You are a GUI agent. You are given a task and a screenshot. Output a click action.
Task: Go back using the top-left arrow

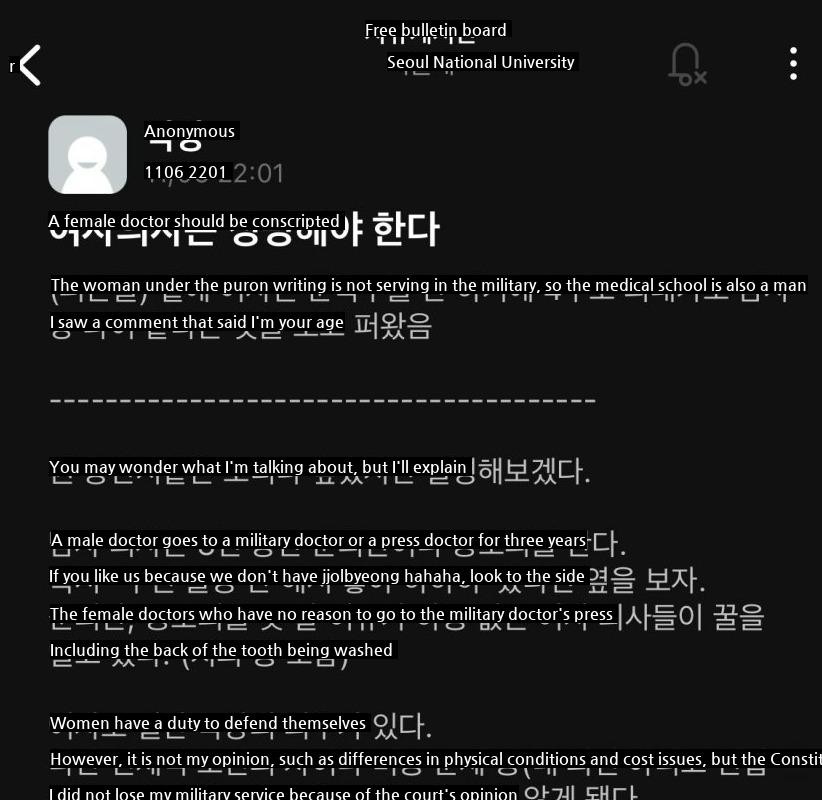(31, 65)
